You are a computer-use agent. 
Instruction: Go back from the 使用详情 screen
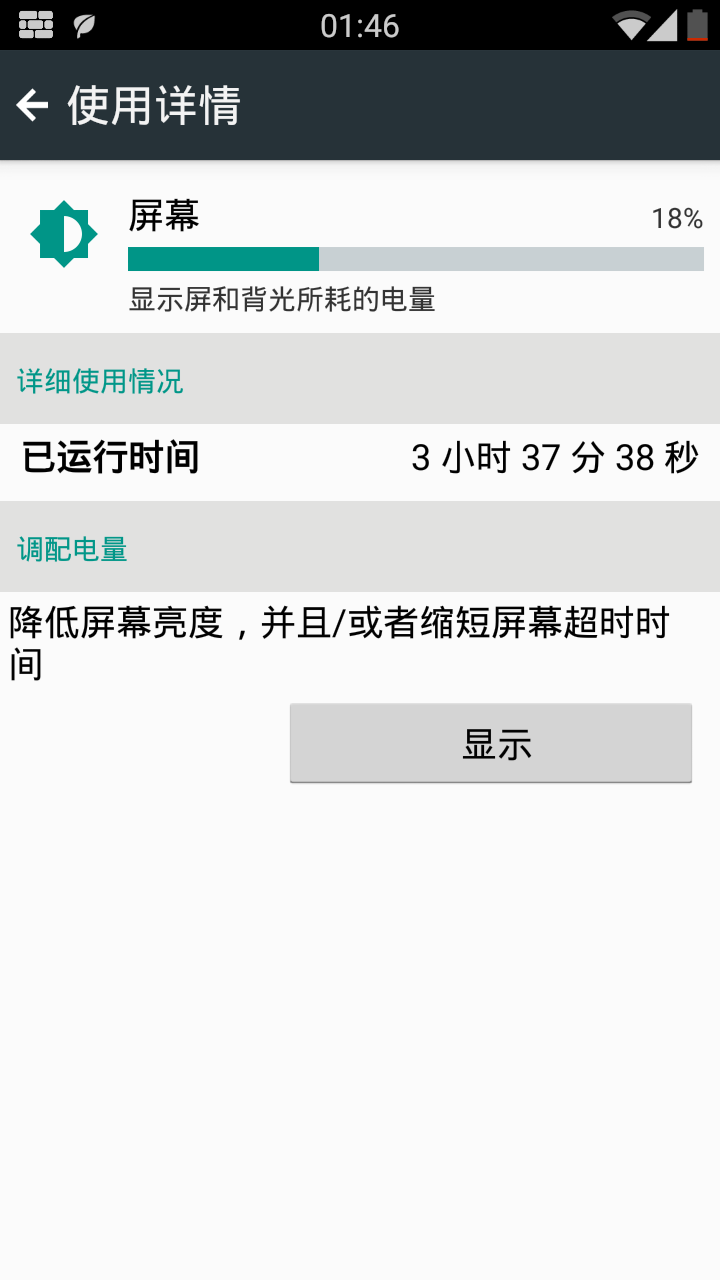(x=33, y=105)
